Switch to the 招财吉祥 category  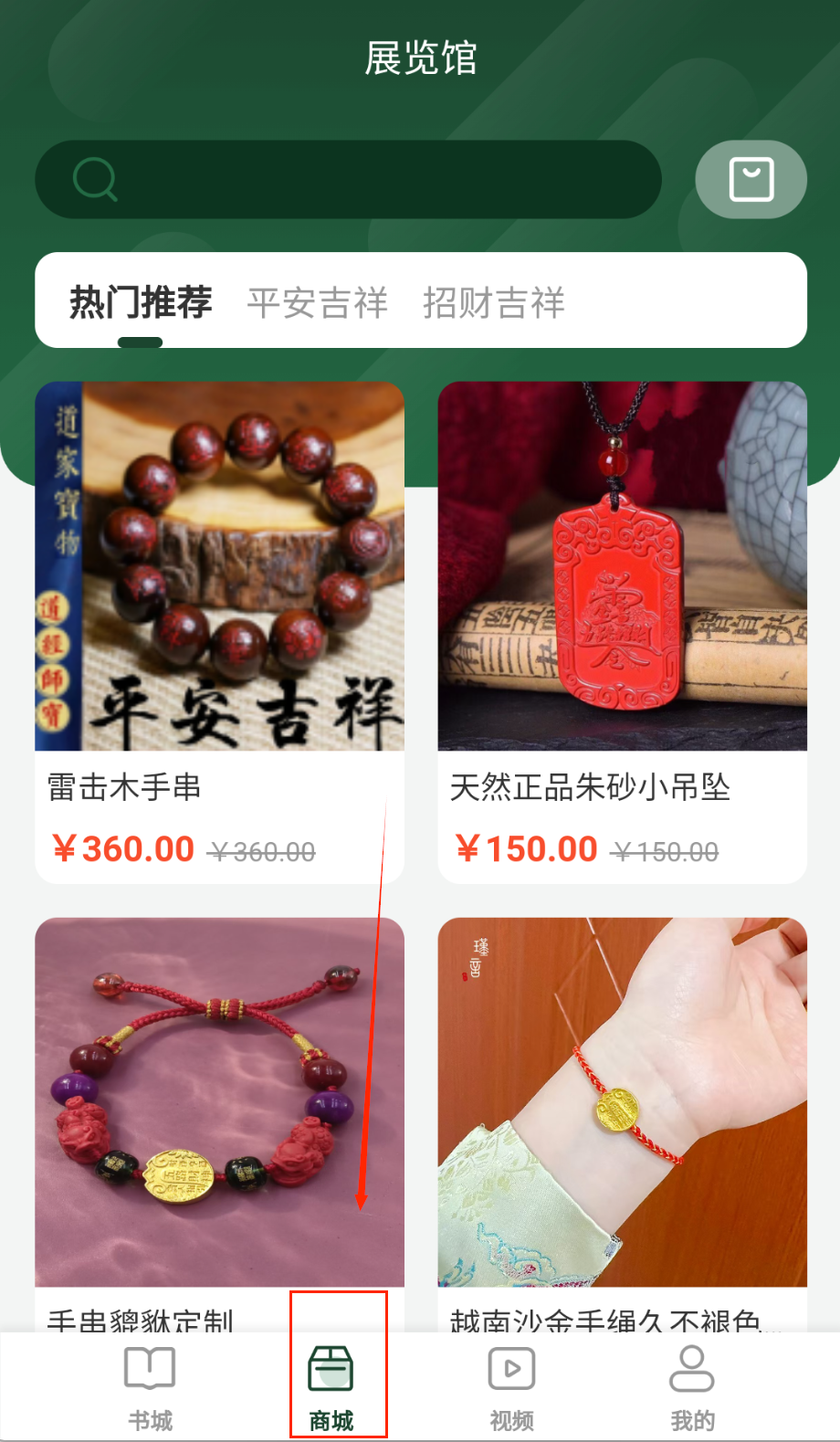pyautogui.click(x=494, y=302)
